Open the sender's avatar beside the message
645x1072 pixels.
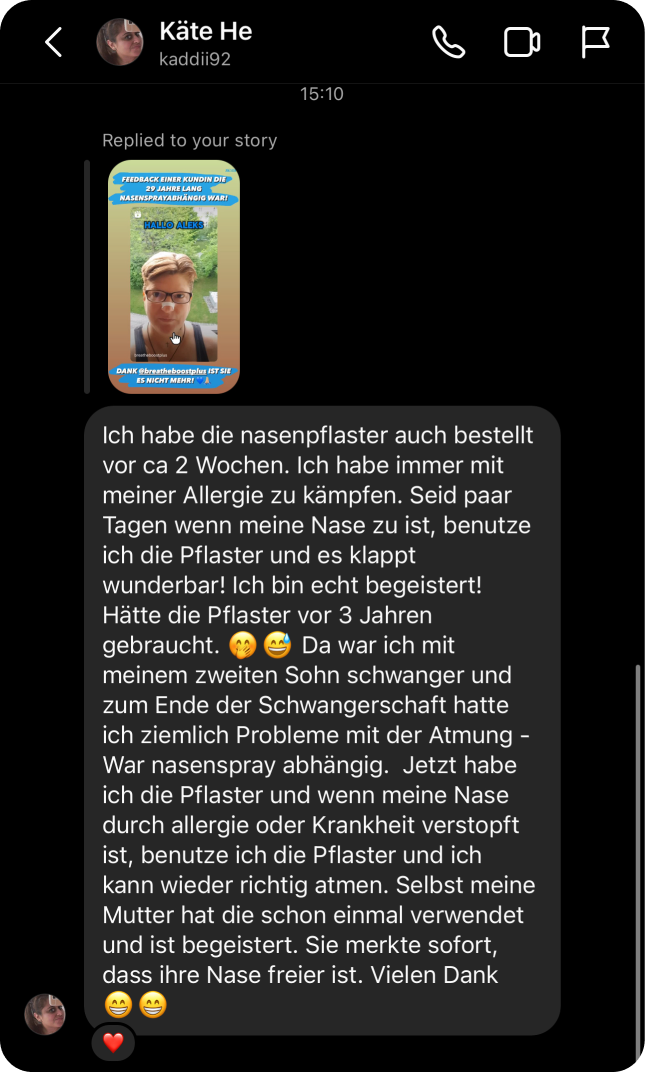[45, 1014]
